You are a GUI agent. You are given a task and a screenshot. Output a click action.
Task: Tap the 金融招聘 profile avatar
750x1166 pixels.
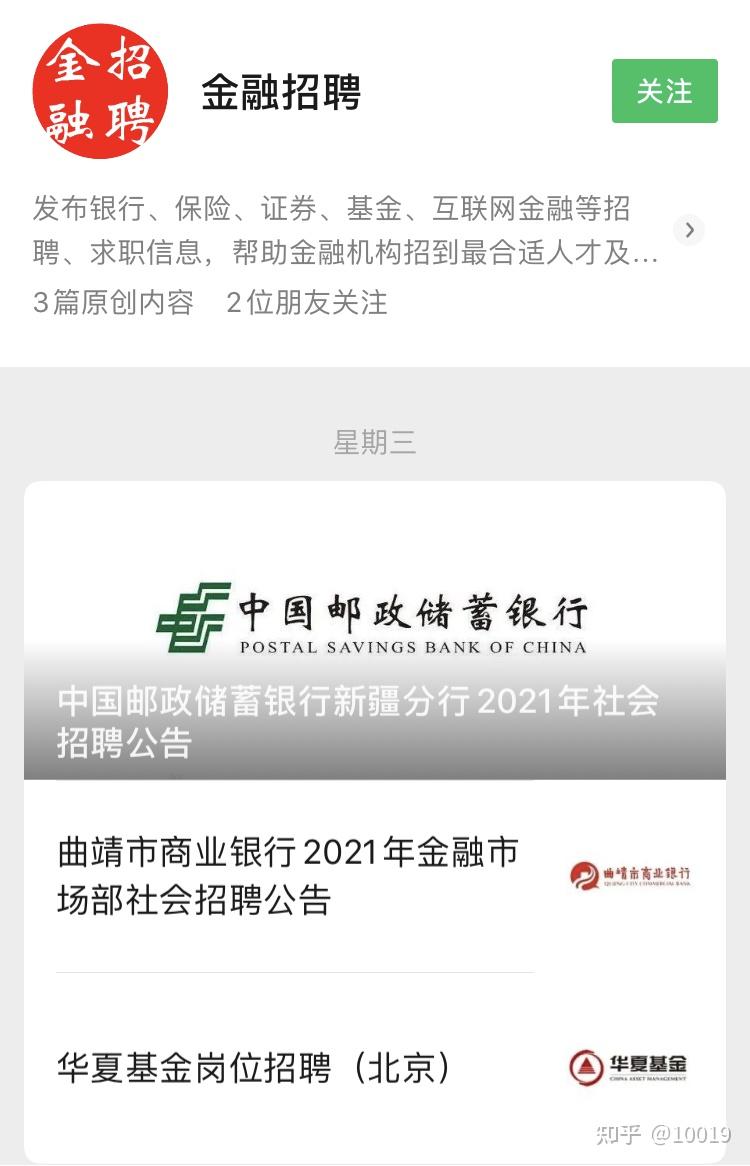pos(100,91)
